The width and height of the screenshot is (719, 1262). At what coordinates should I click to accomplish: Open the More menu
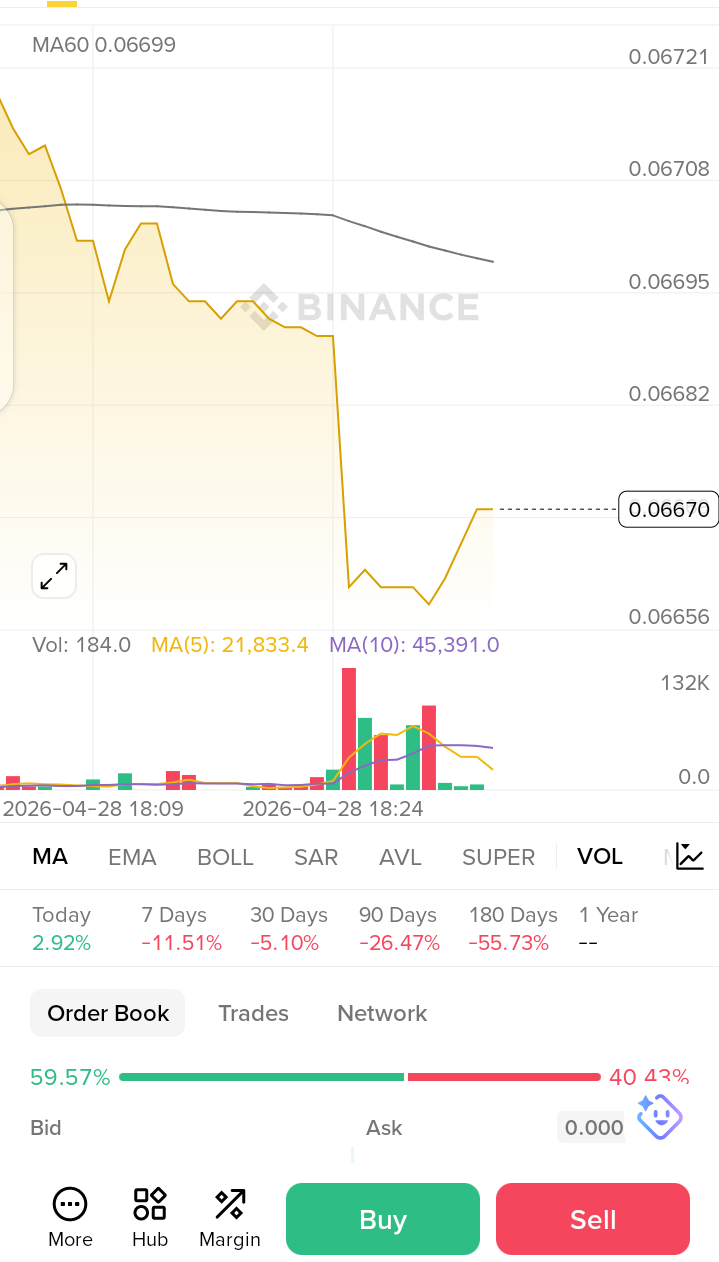pyautogui.click(x=70, y=1218)
